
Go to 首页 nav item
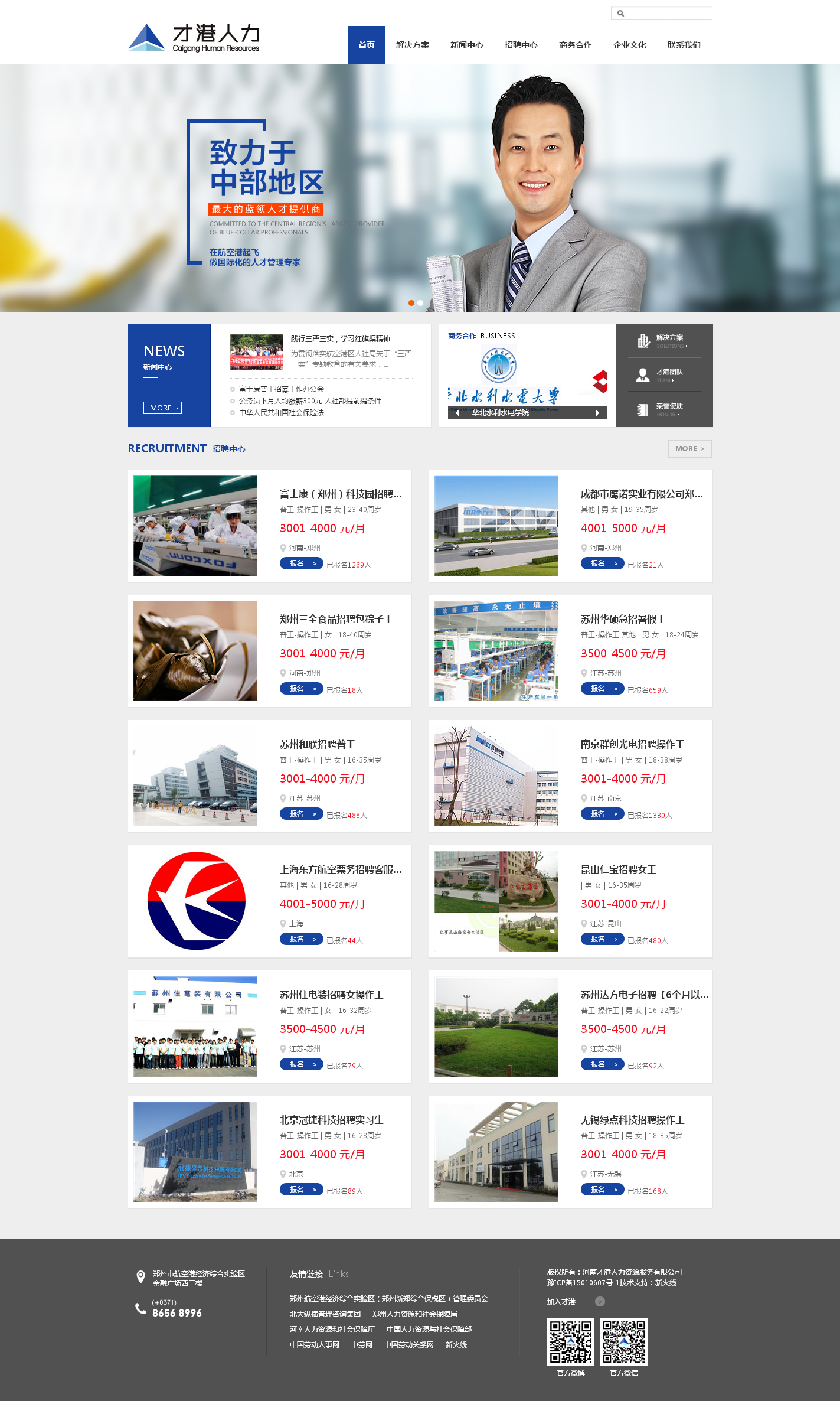click(366, 45)
